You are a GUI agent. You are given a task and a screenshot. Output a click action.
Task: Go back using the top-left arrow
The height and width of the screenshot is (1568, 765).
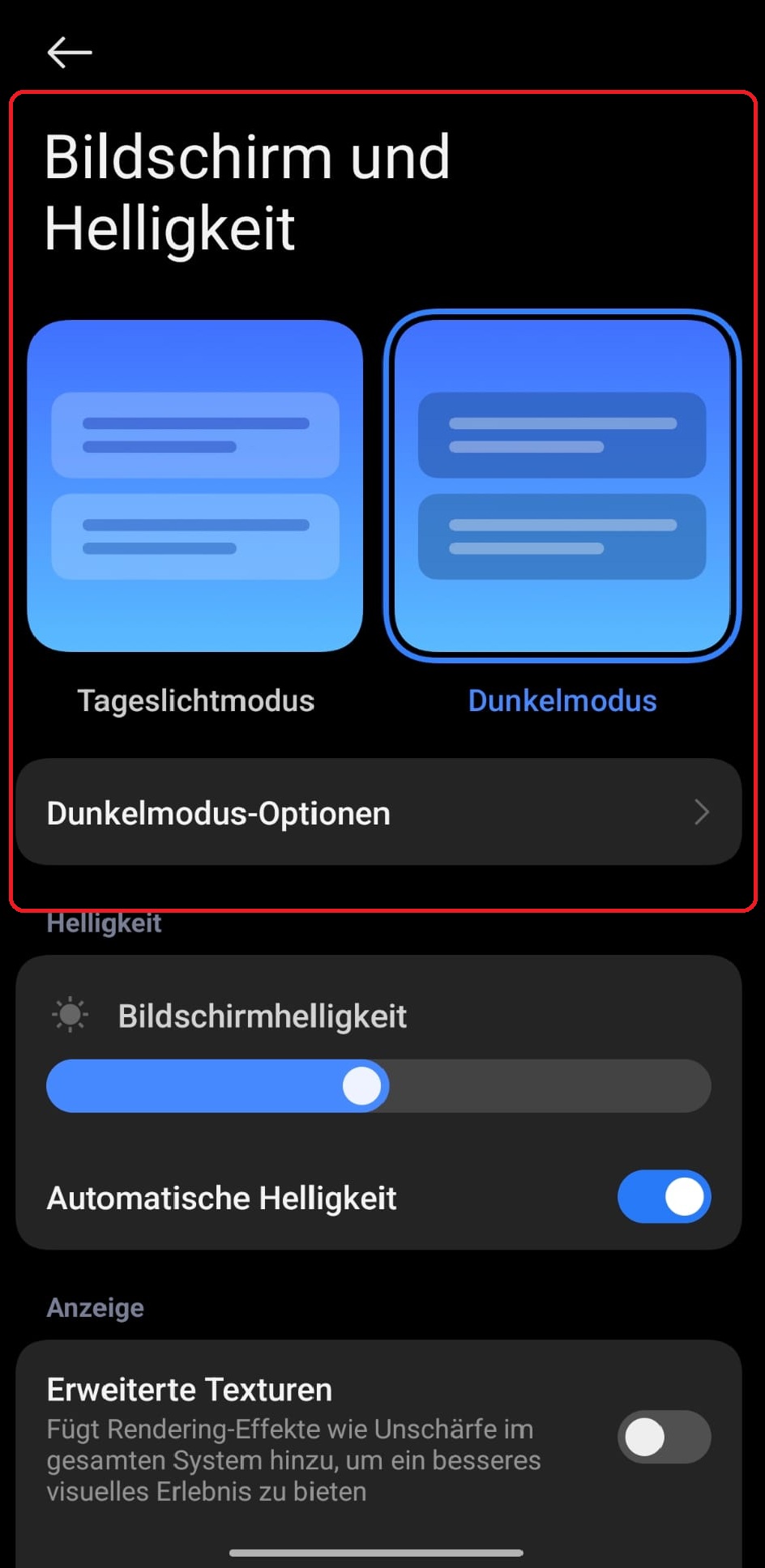70,53
